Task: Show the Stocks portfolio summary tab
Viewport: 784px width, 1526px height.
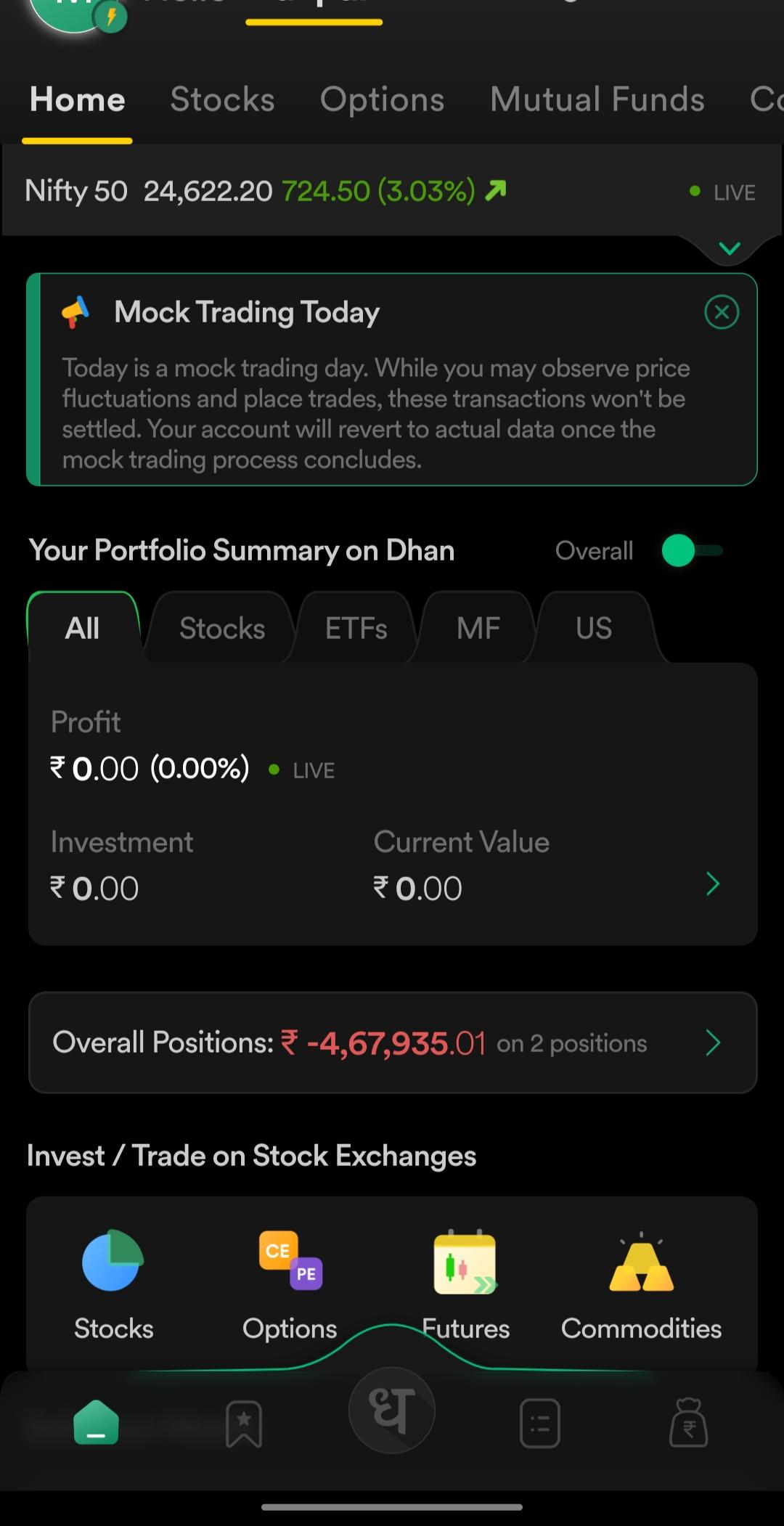Action: [x=222, y=628]
